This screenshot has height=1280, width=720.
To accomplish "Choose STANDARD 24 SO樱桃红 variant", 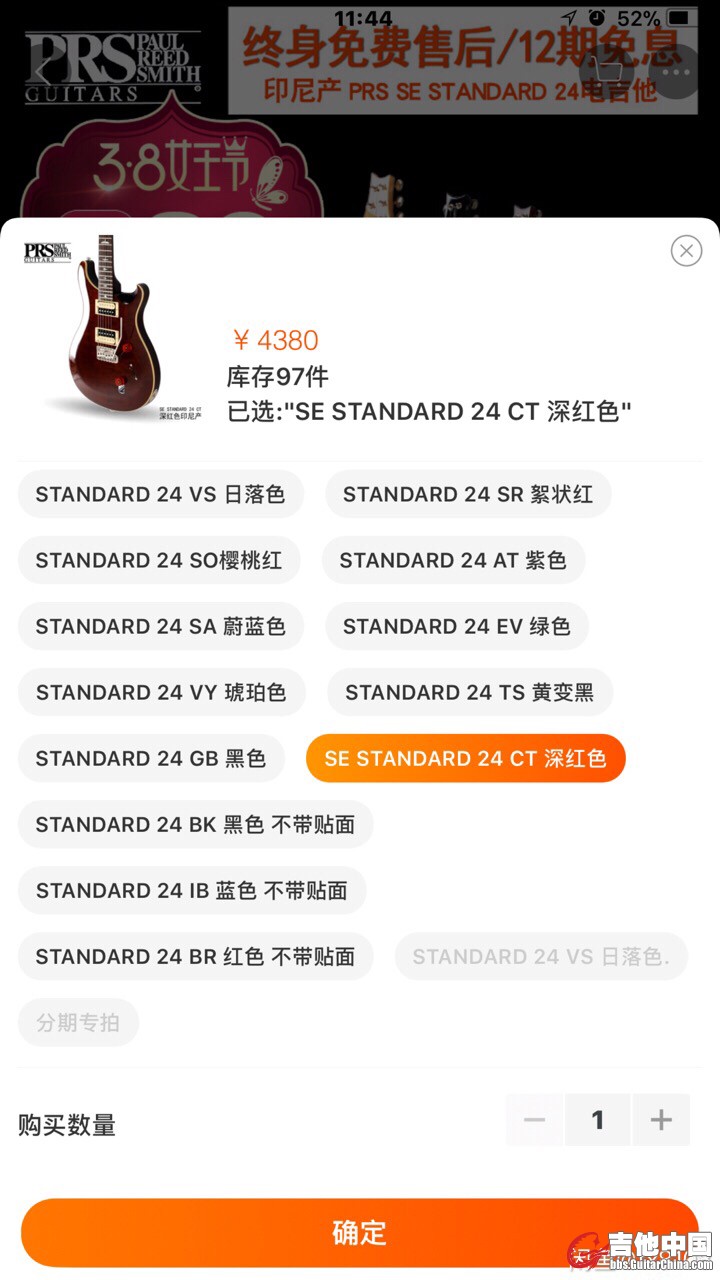I will tap(158, 560).
